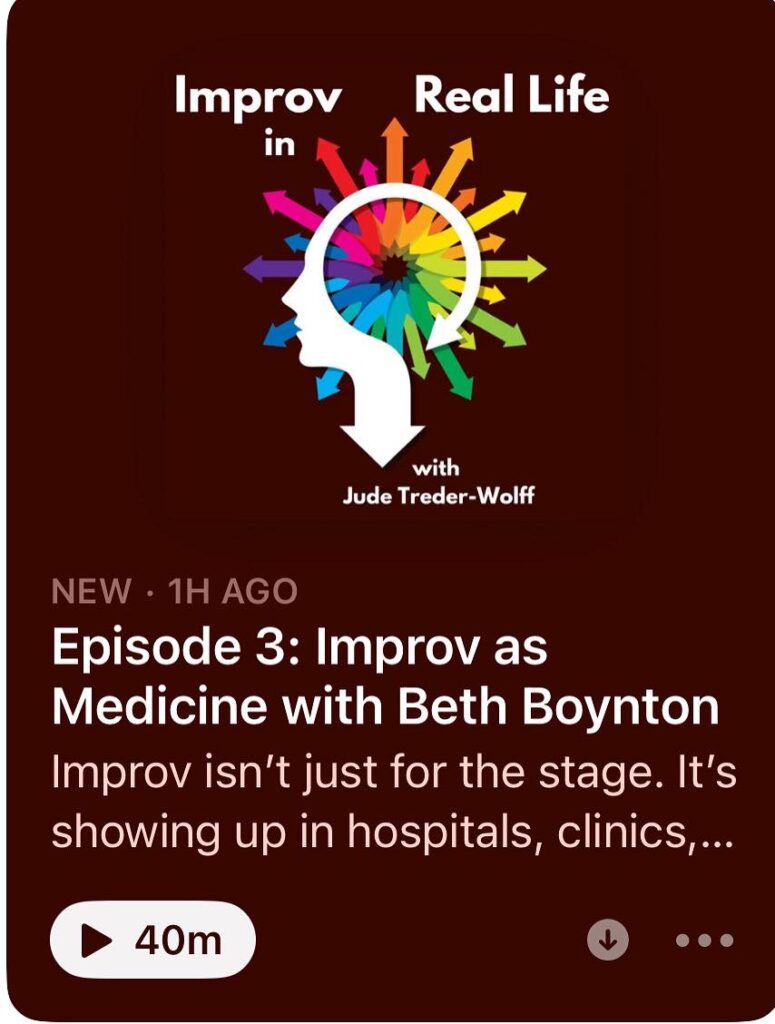
Task: Download Episode 3 for offline listening
Action: [x=607, y=940]
